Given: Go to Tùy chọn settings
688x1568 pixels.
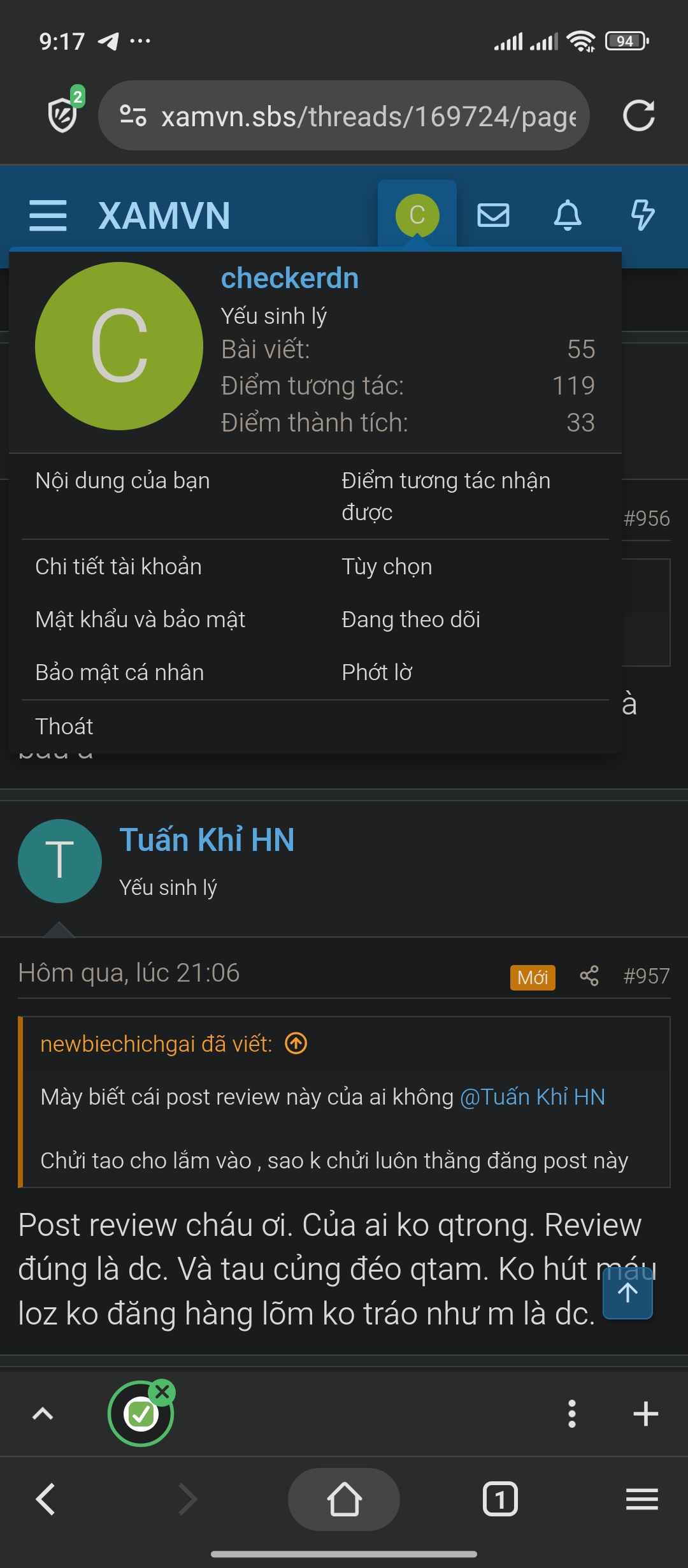Looking at the screenshot, I should point(387,567).
